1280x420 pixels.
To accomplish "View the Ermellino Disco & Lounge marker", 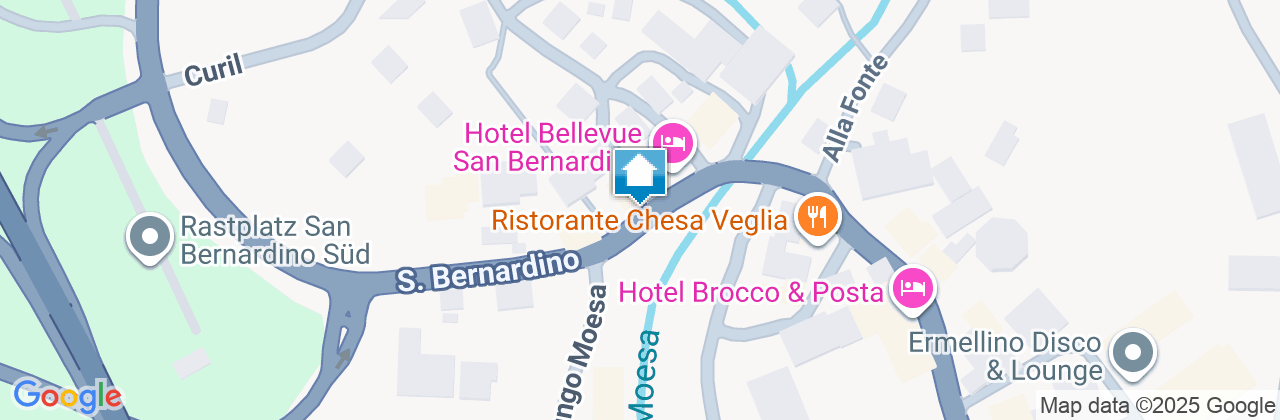I will click(x=1133, y=354).
